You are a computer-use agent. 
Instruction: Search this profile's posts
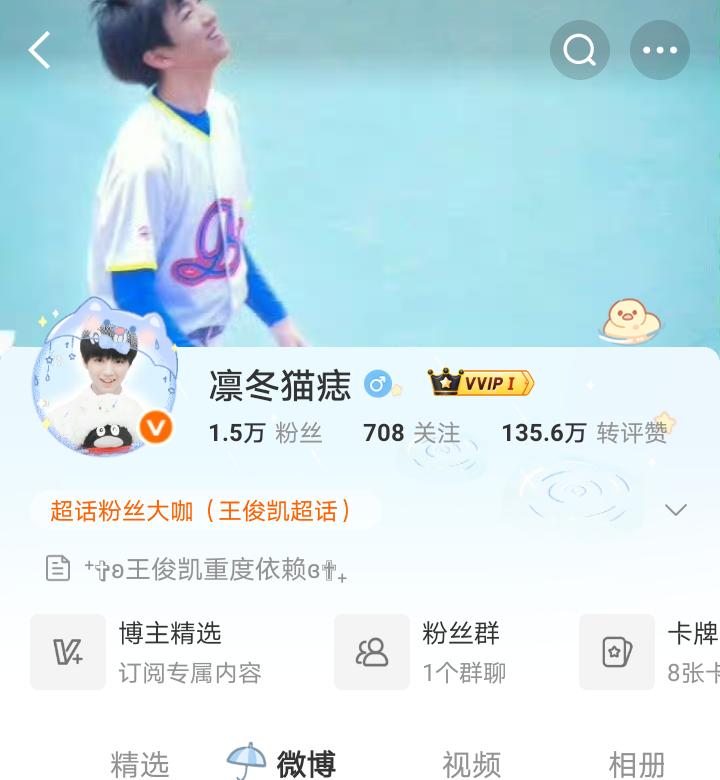tap(579, 50)
